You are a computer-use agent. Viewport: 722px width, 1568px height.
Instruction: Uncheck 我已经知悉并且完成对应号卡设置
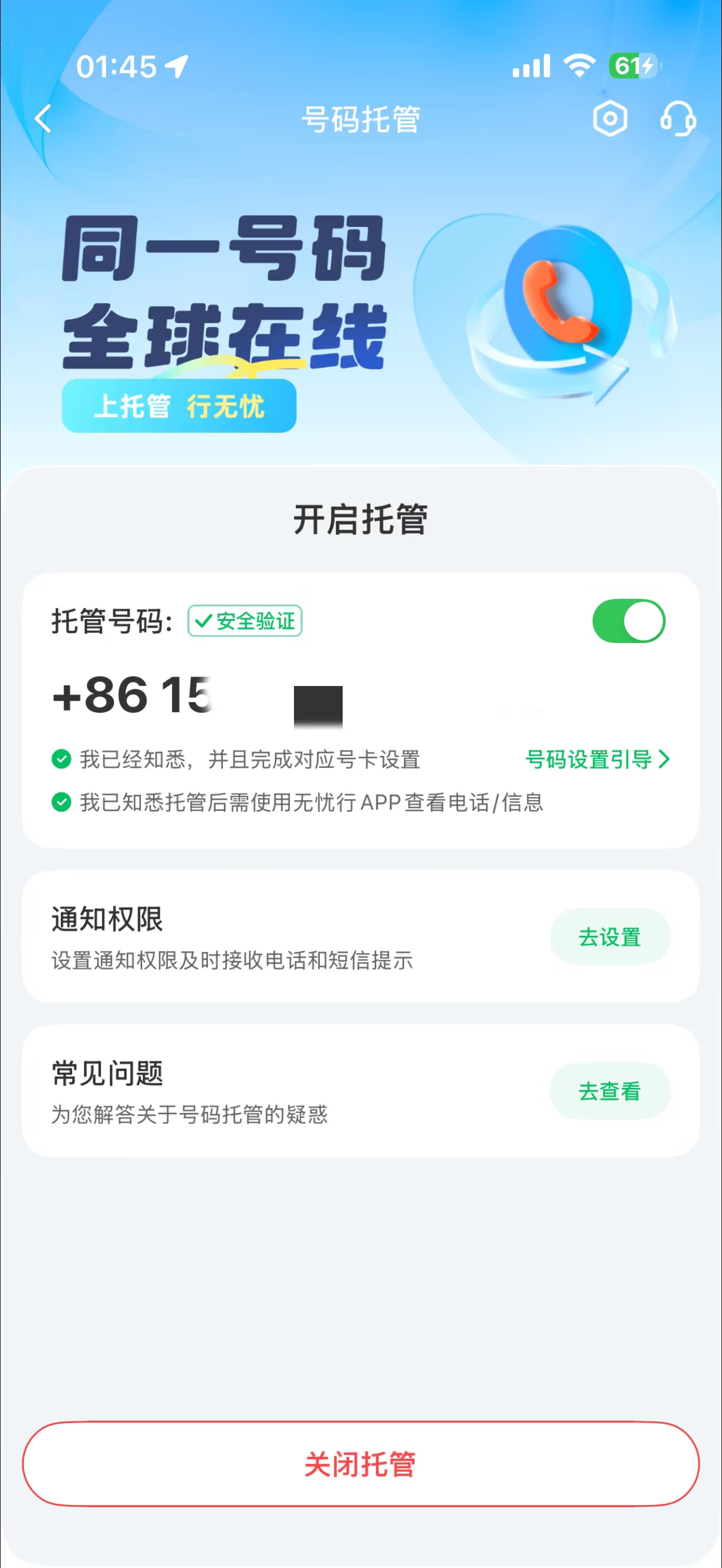(61, 760)
